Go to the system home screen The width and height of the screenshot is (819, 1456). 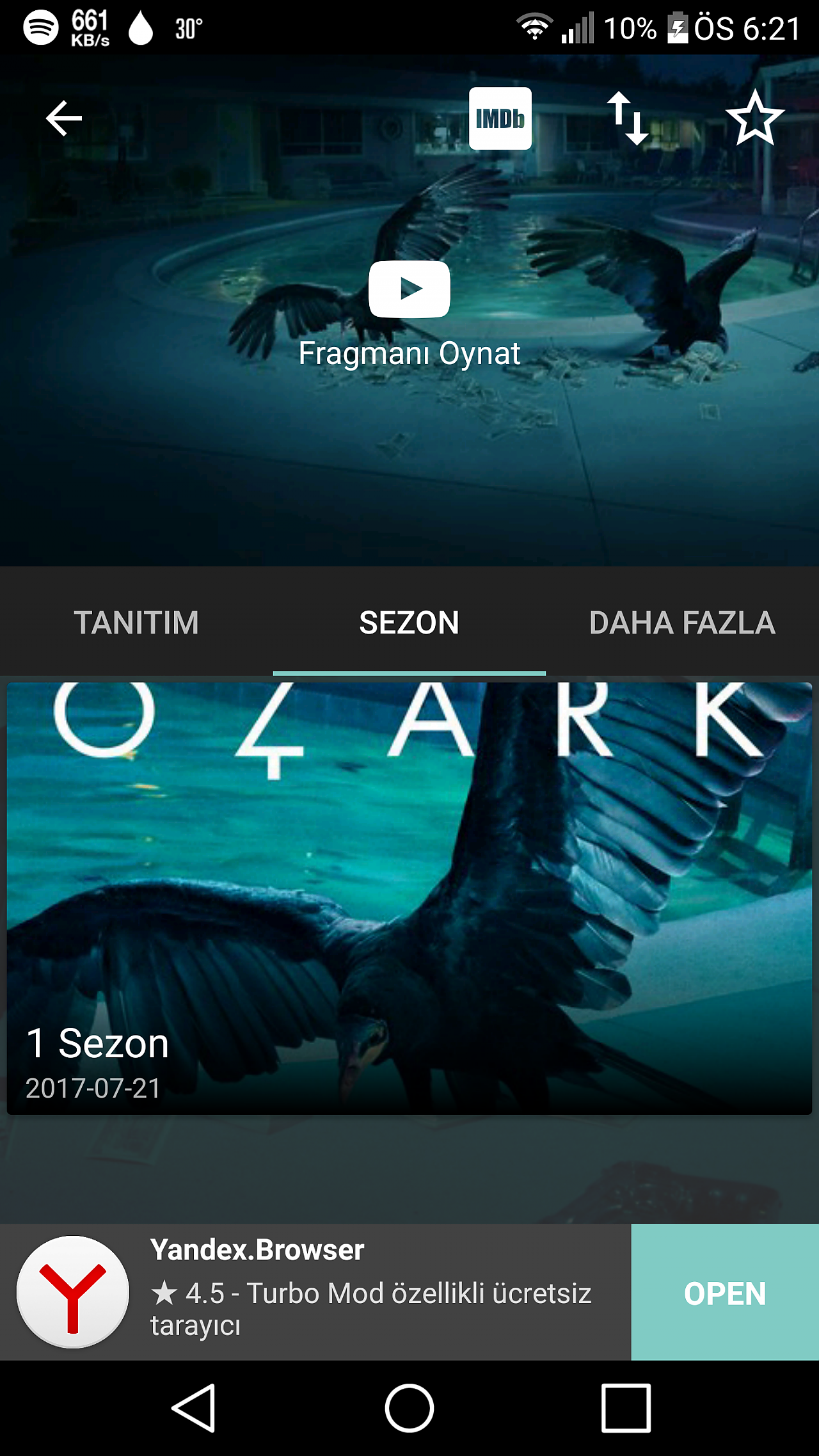(409, 1408)
